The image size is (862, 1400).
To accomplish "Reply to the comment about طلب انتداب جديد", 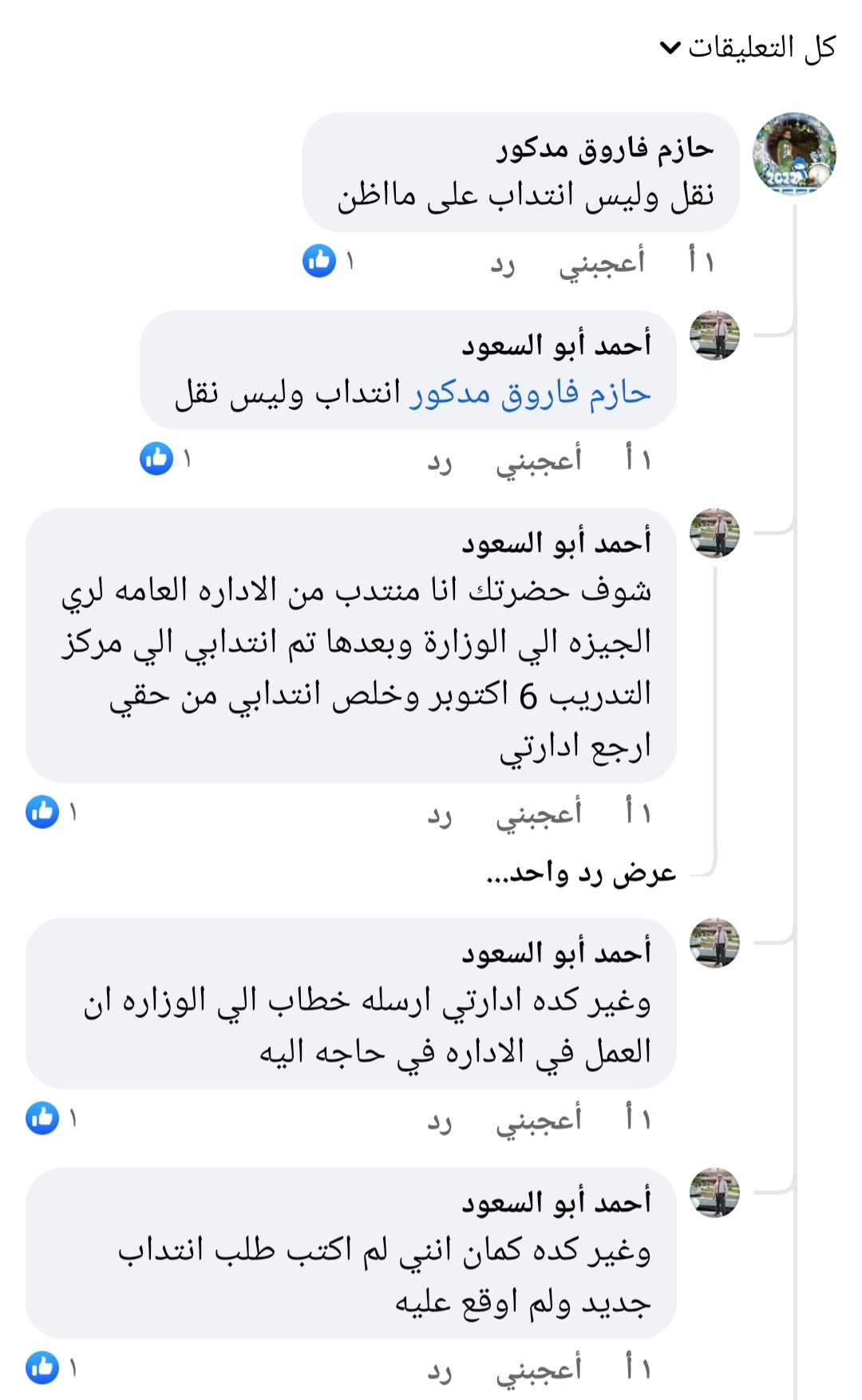I will [440, 1370].
